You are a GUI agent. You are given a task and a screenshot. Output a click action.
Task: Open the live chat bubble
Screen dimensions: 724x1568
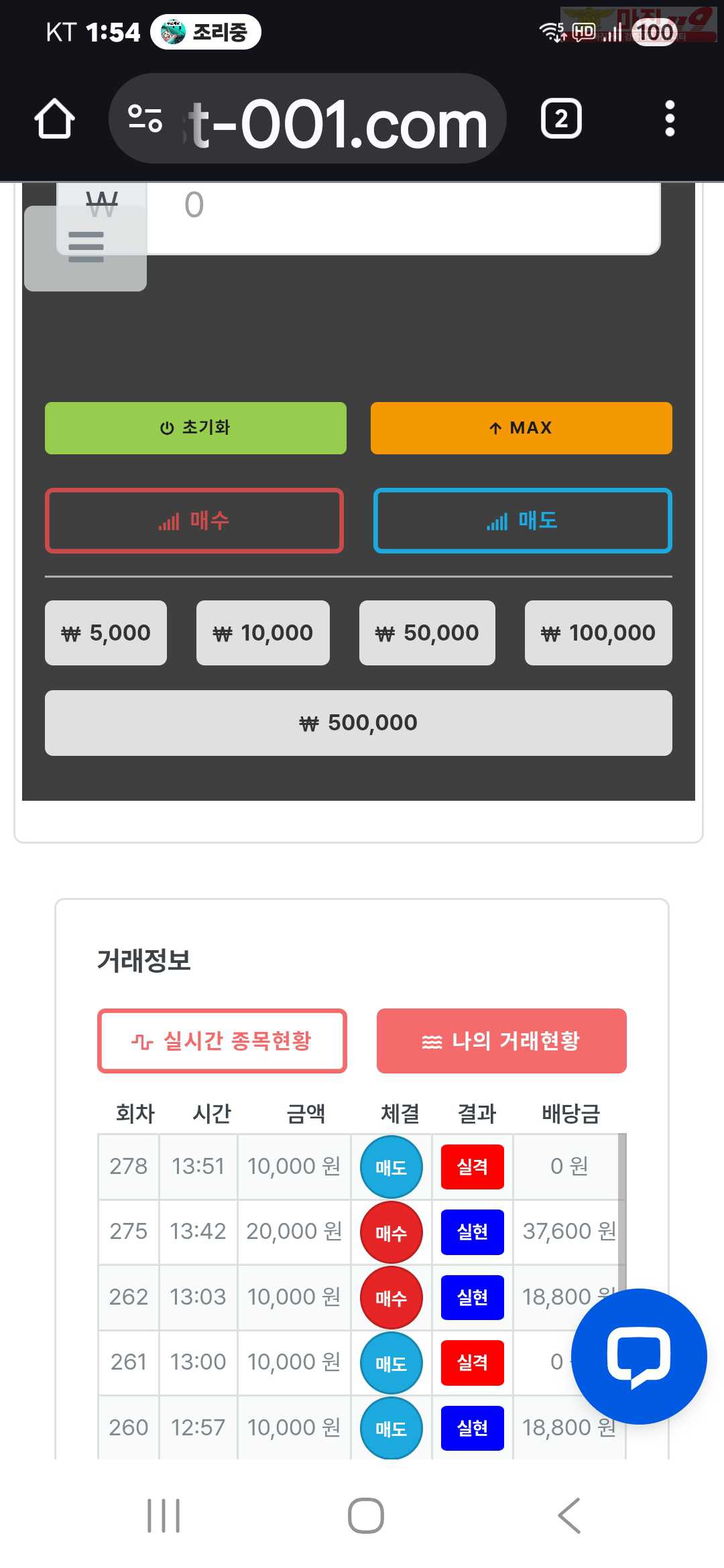click(638, 1356)
